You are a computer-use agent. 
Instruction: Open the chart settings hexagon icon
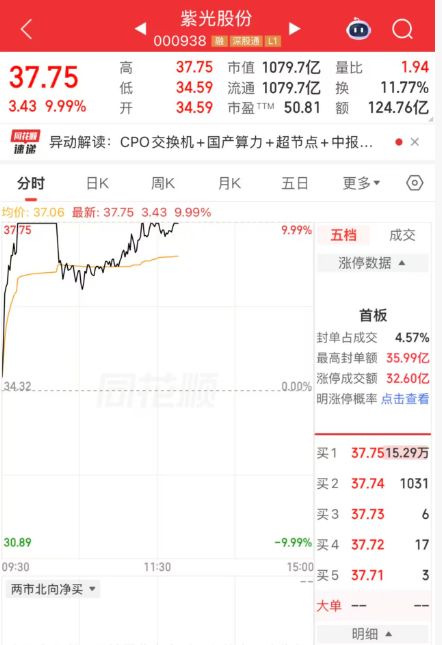(414, 183)
